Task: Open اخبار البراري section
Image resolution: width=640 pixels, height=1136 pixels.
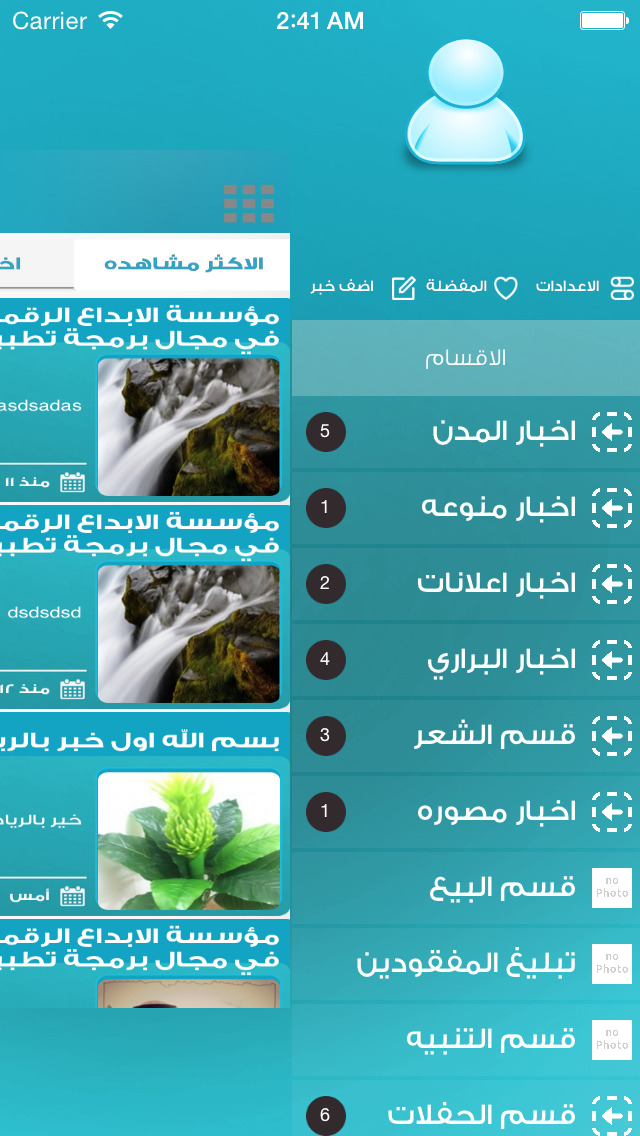Action: click(x=466, y=660)
